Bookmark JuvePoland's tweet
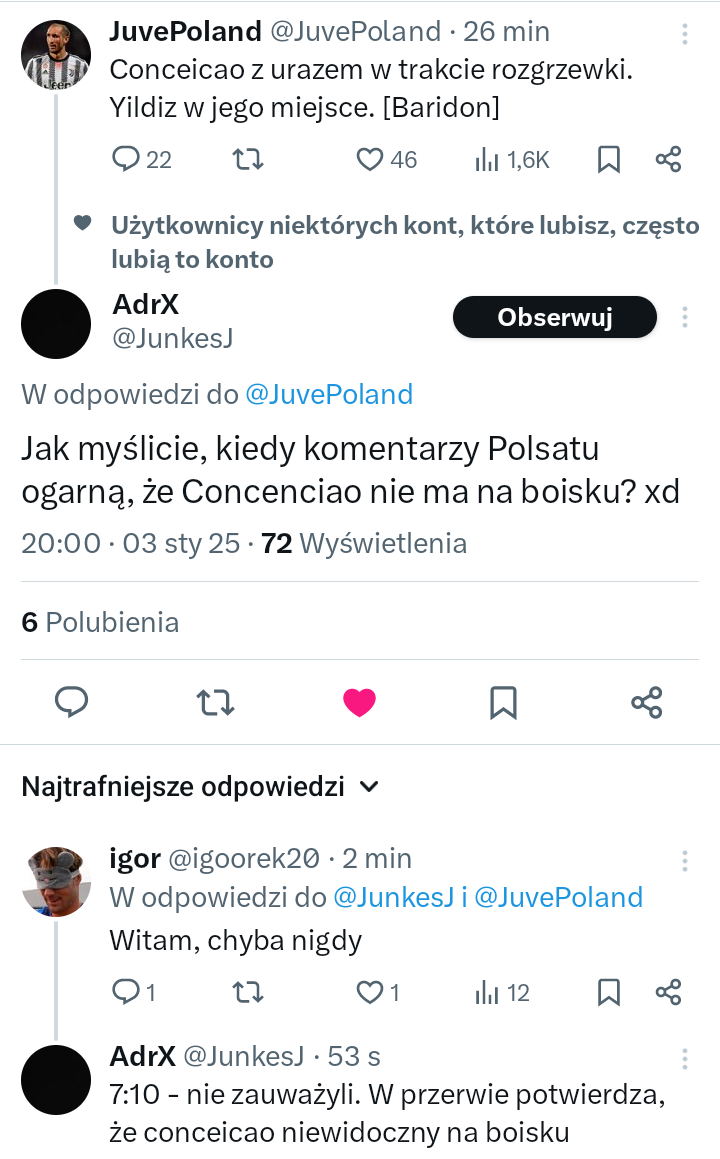Viewport: 720px width, 1159px height. (608, 159)
